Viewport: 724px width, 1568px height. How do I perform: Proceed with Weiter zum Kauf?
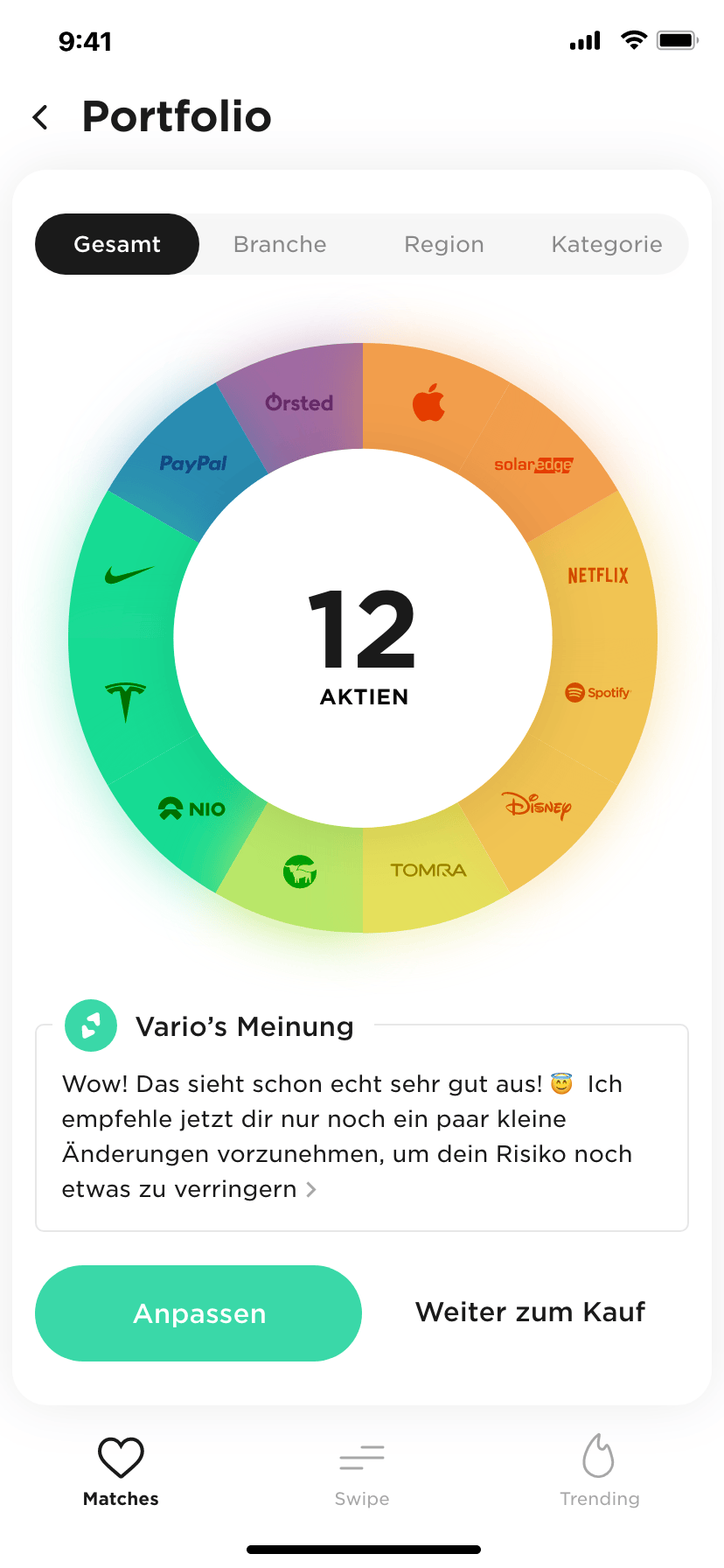[x=530, y=1312]
